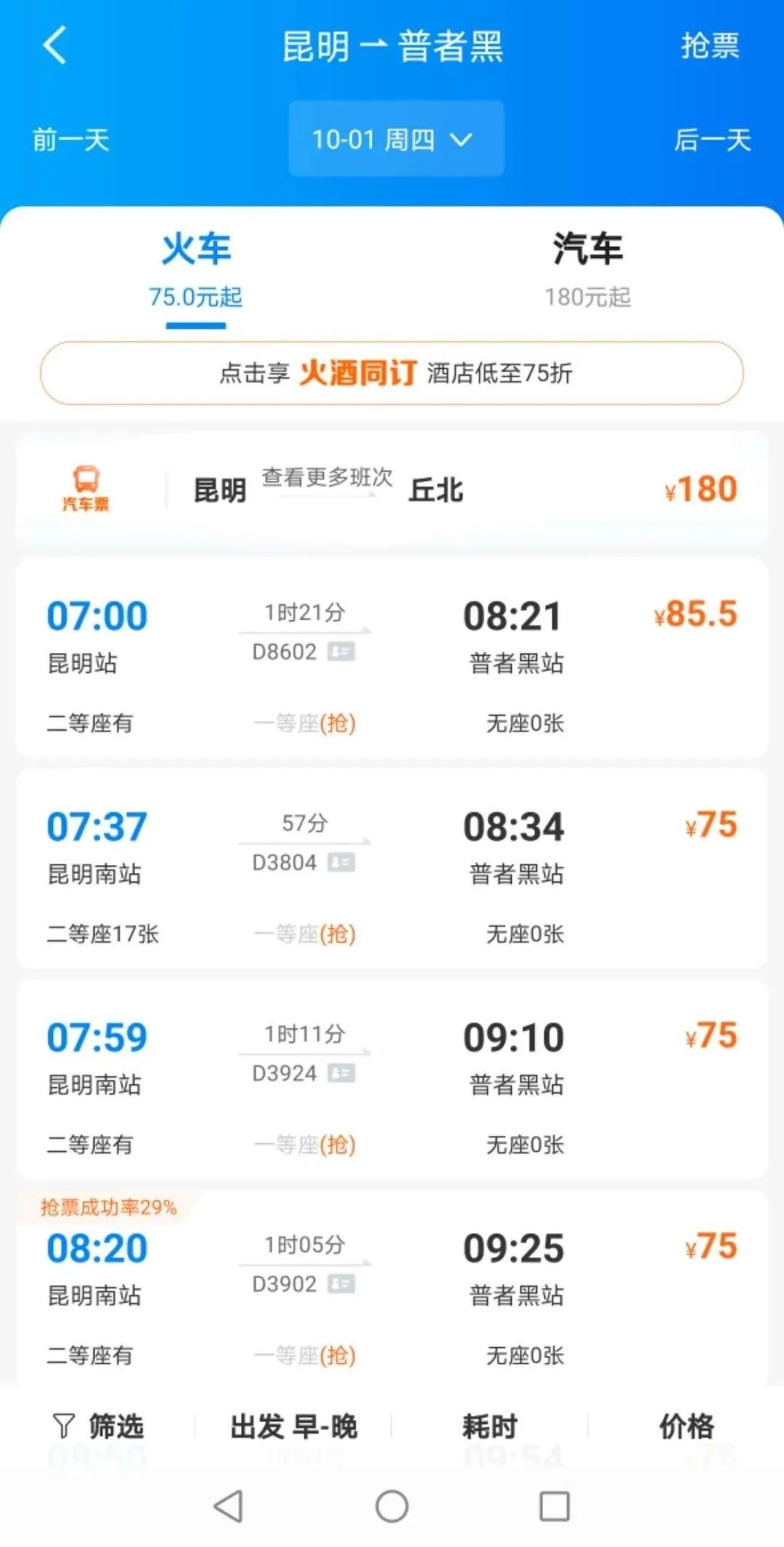Sort trains by 价格
Viewport: 784px width, 1547px height.
[686, 1426]
